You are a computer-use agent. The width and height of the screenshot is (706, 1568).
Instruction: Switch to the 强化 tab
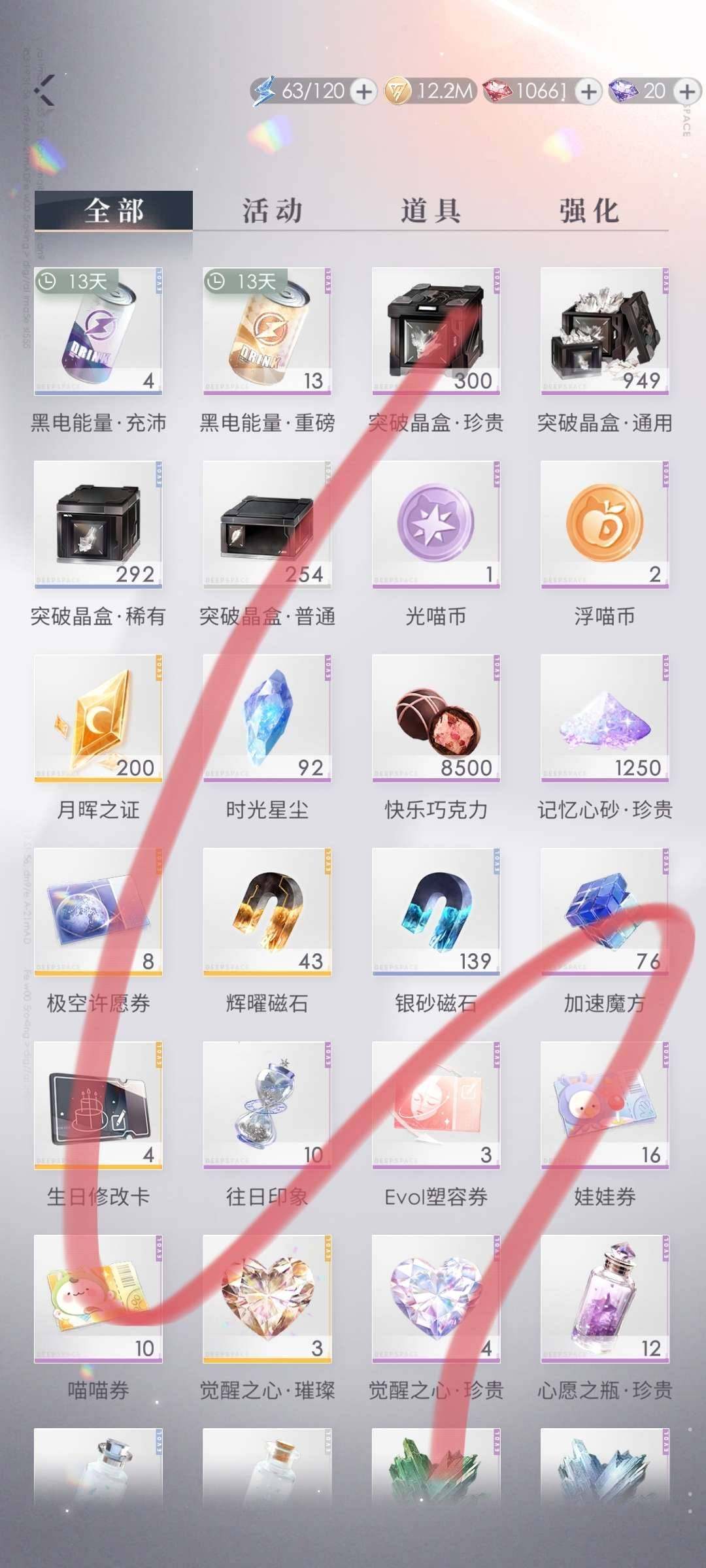click(x=588, y=209)
